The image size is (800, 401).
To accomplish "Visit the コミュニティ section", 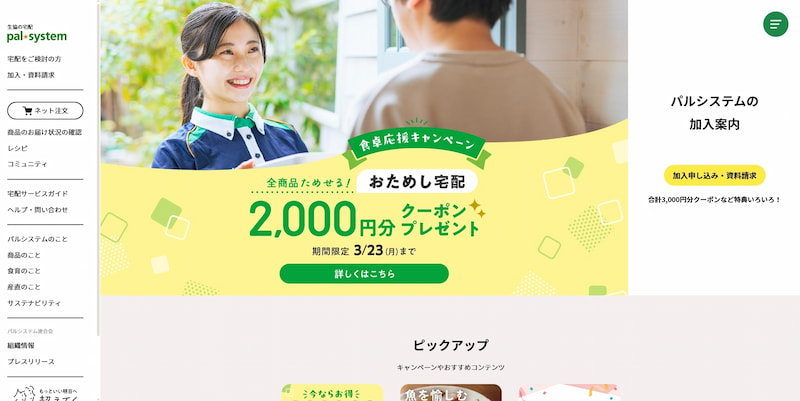I will click(x=27, y=164).
